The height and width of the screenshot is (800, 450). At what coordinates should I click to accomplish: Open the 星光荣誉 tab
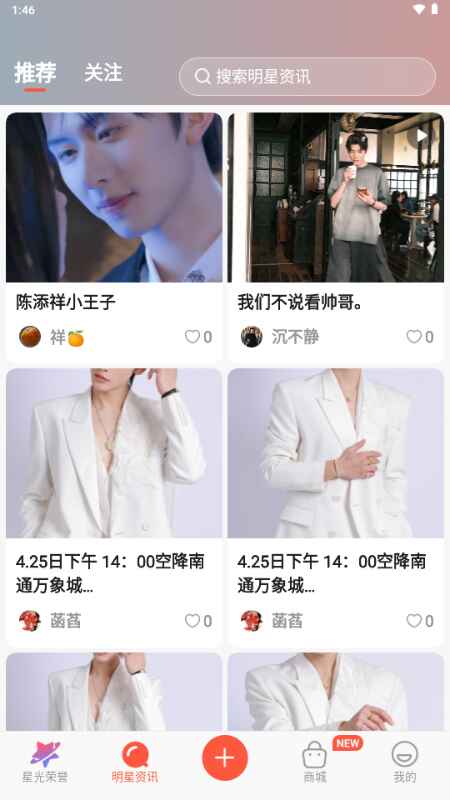(x=45, y=762)
